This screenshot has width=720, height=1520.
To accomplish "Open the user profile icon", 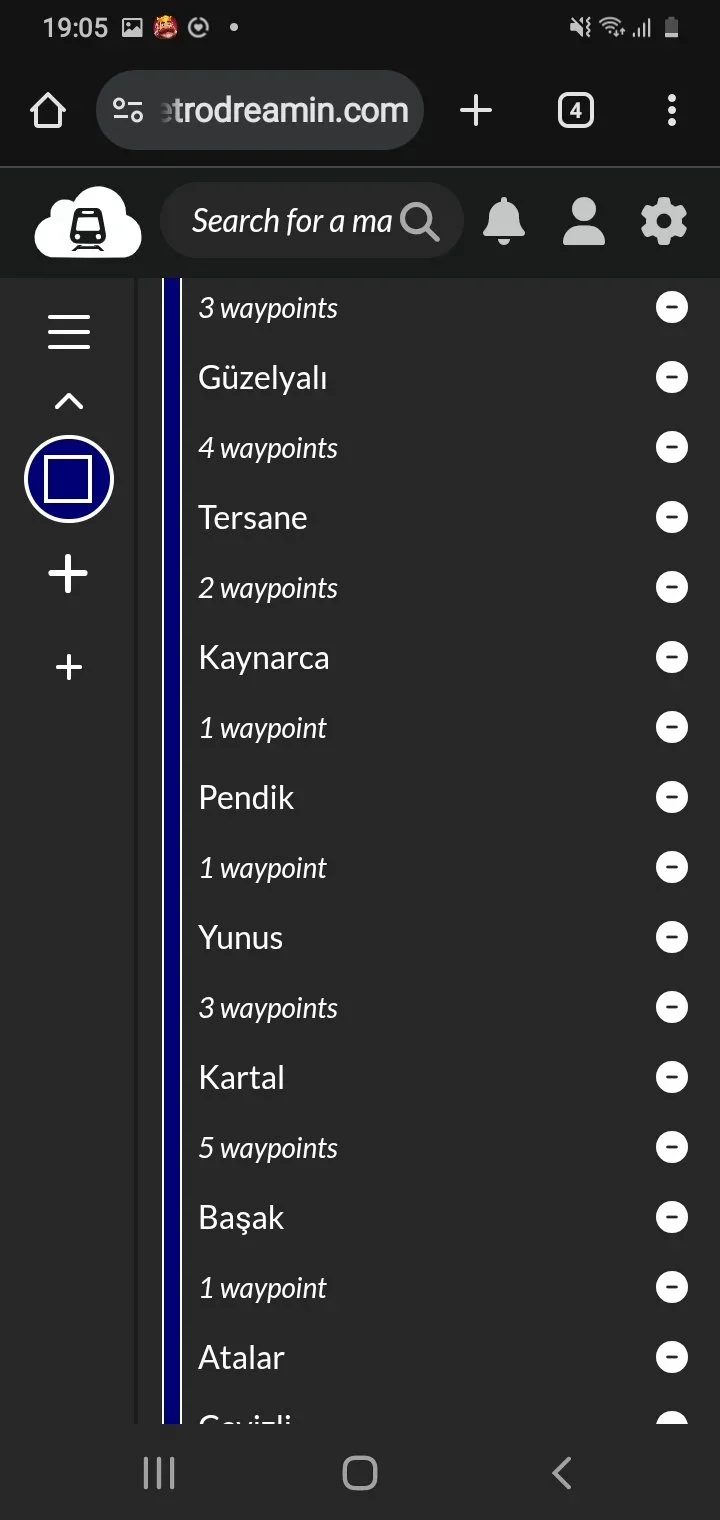I will (584, 221).
